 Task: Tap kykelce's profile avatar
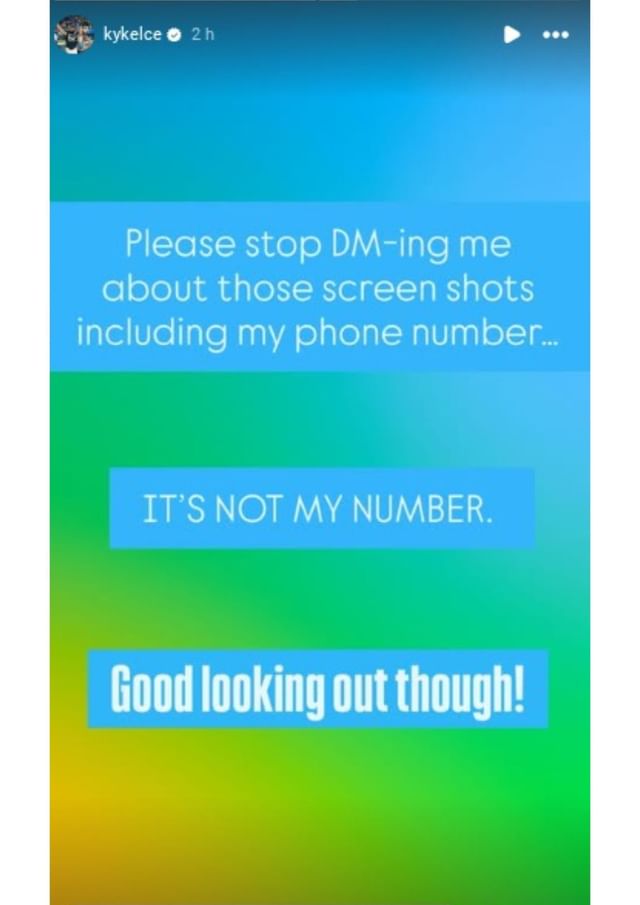coord(76,34)
